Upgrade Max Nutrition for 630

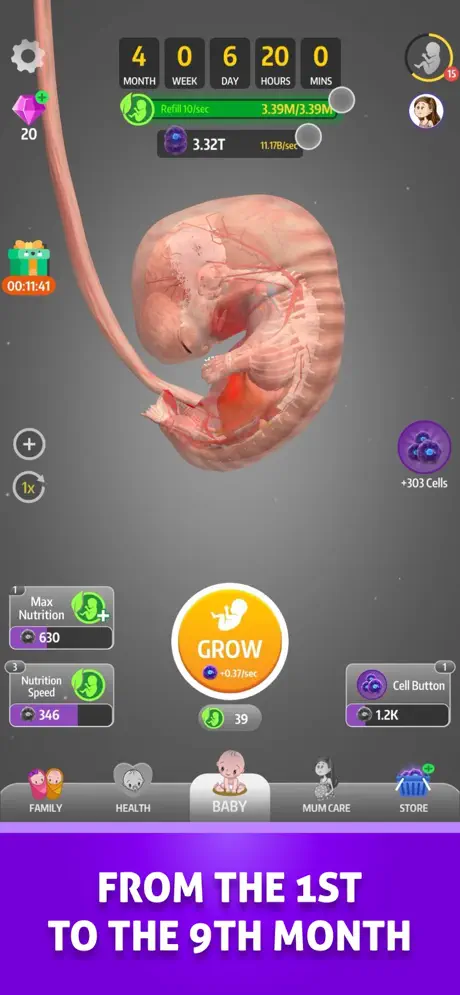point(62,618)
